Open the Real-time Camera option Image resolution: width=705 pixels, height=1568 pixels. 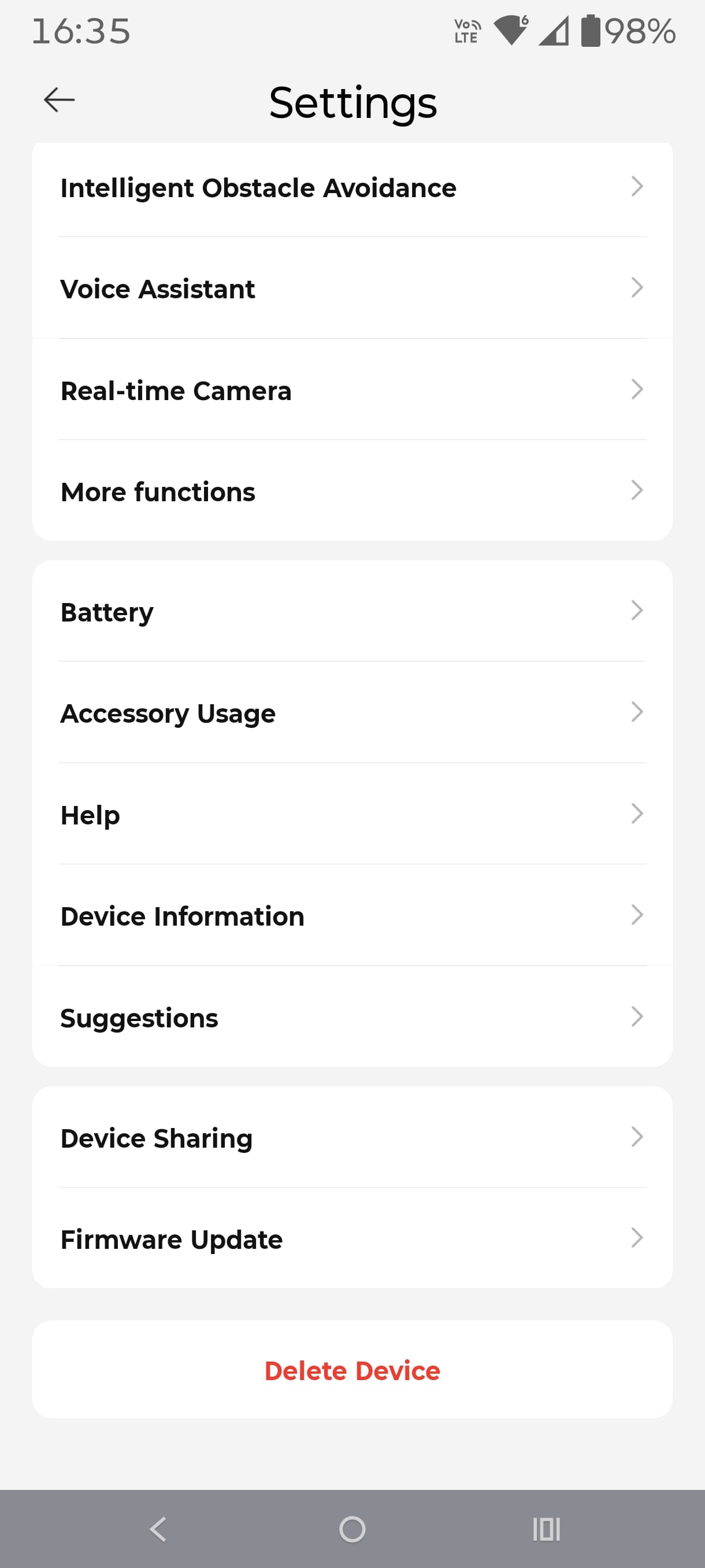point(352,390)
